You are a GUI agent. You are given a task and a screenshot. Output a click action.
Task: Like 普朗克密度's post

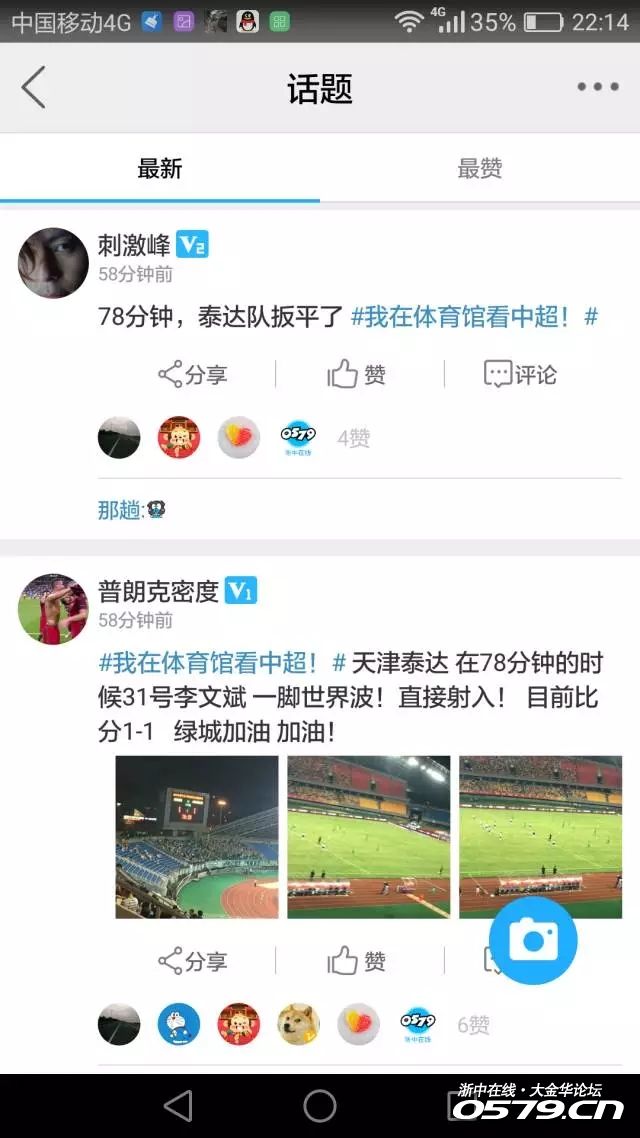coord(357,961)
